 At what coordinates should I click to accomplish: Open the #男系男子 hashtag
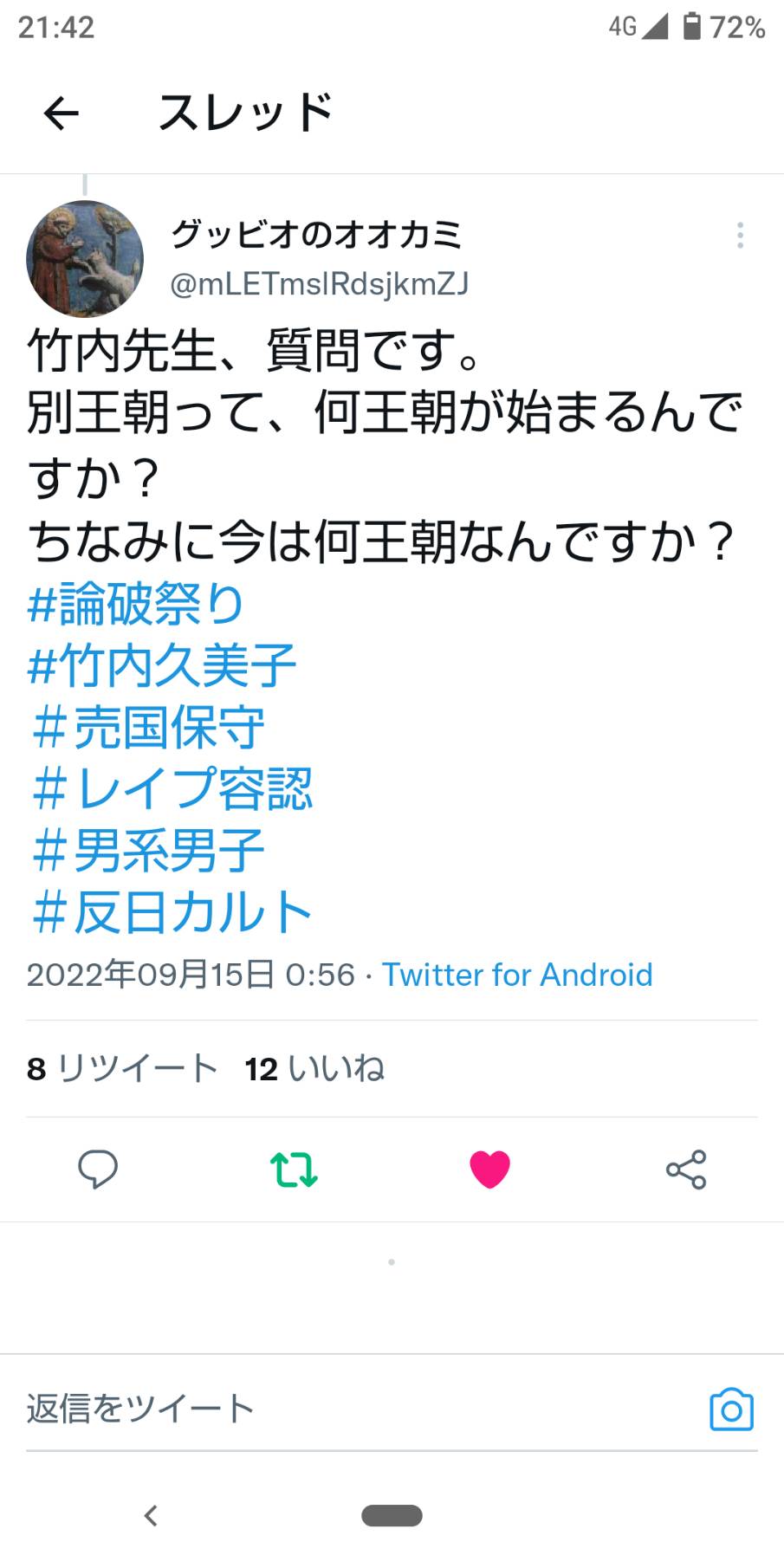point(148,850)
